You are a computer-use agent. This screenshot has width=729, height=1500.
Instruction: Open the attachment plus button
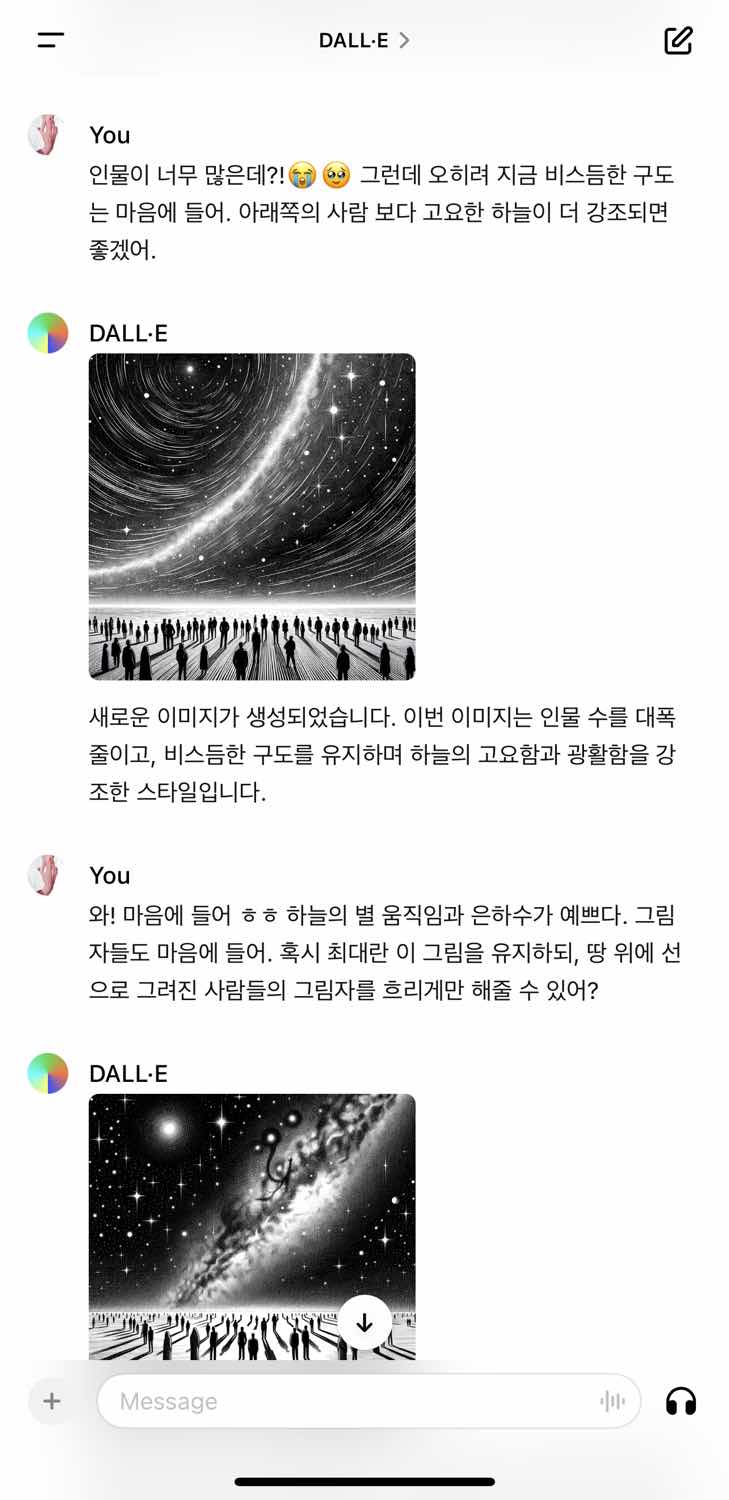[52, 1401]
